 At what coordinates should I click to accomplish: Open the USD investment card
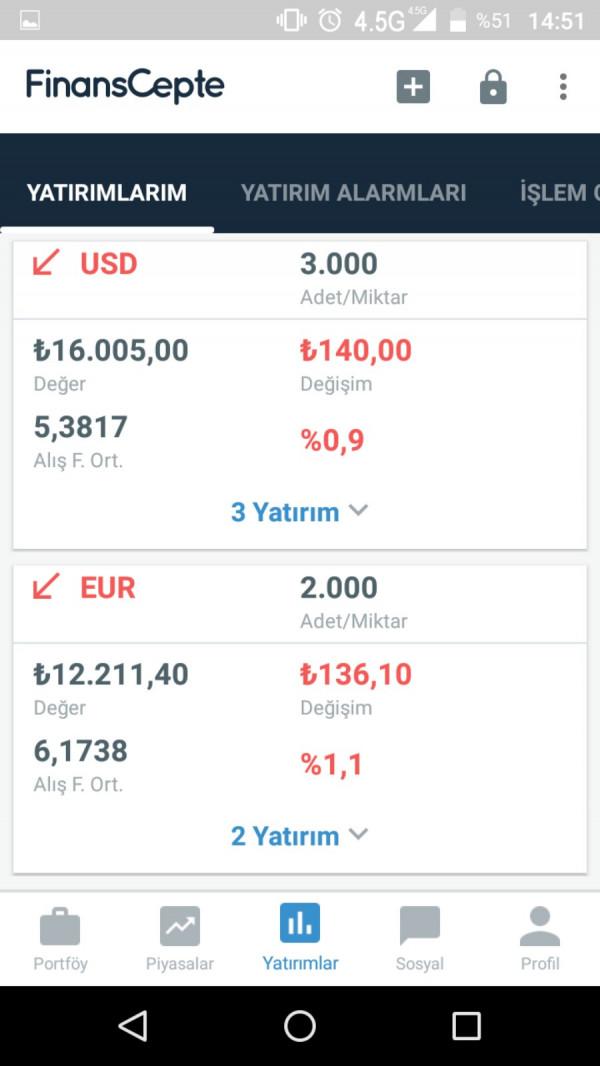coord(300,395)
